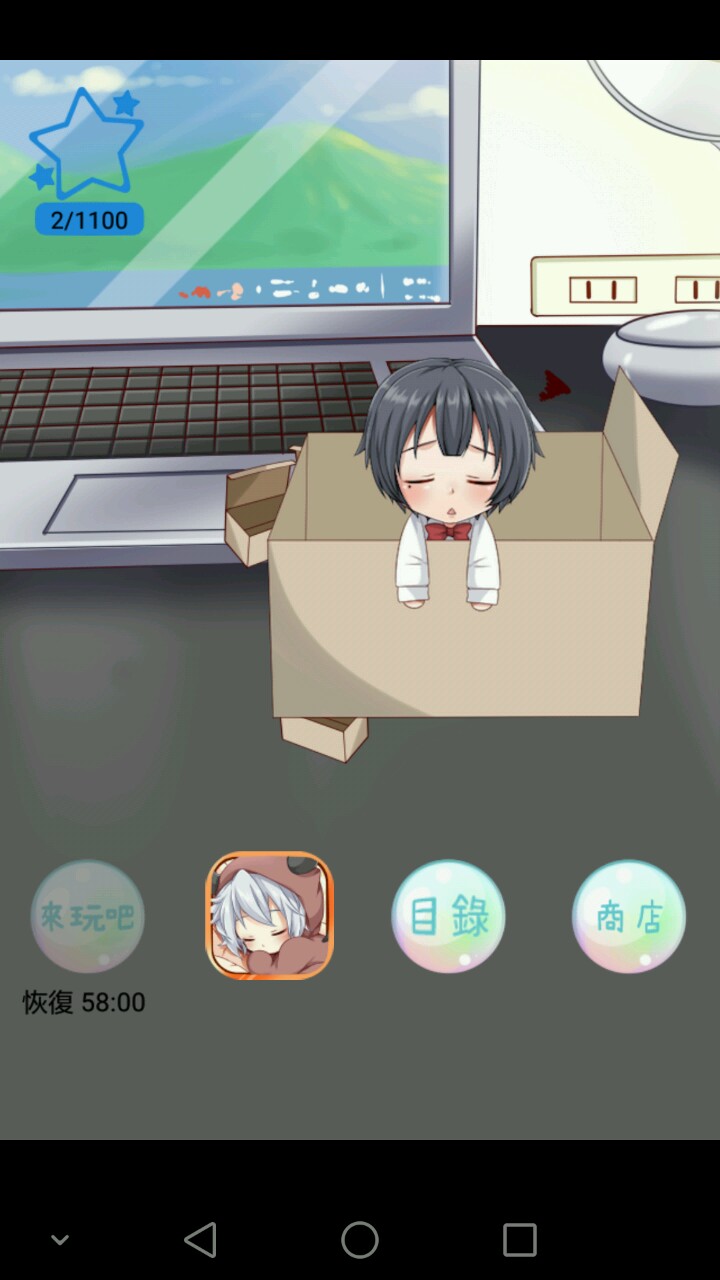The image size is (720, 1280).
Task: Go back with the system back button
Action: [x=200, y=1240]
